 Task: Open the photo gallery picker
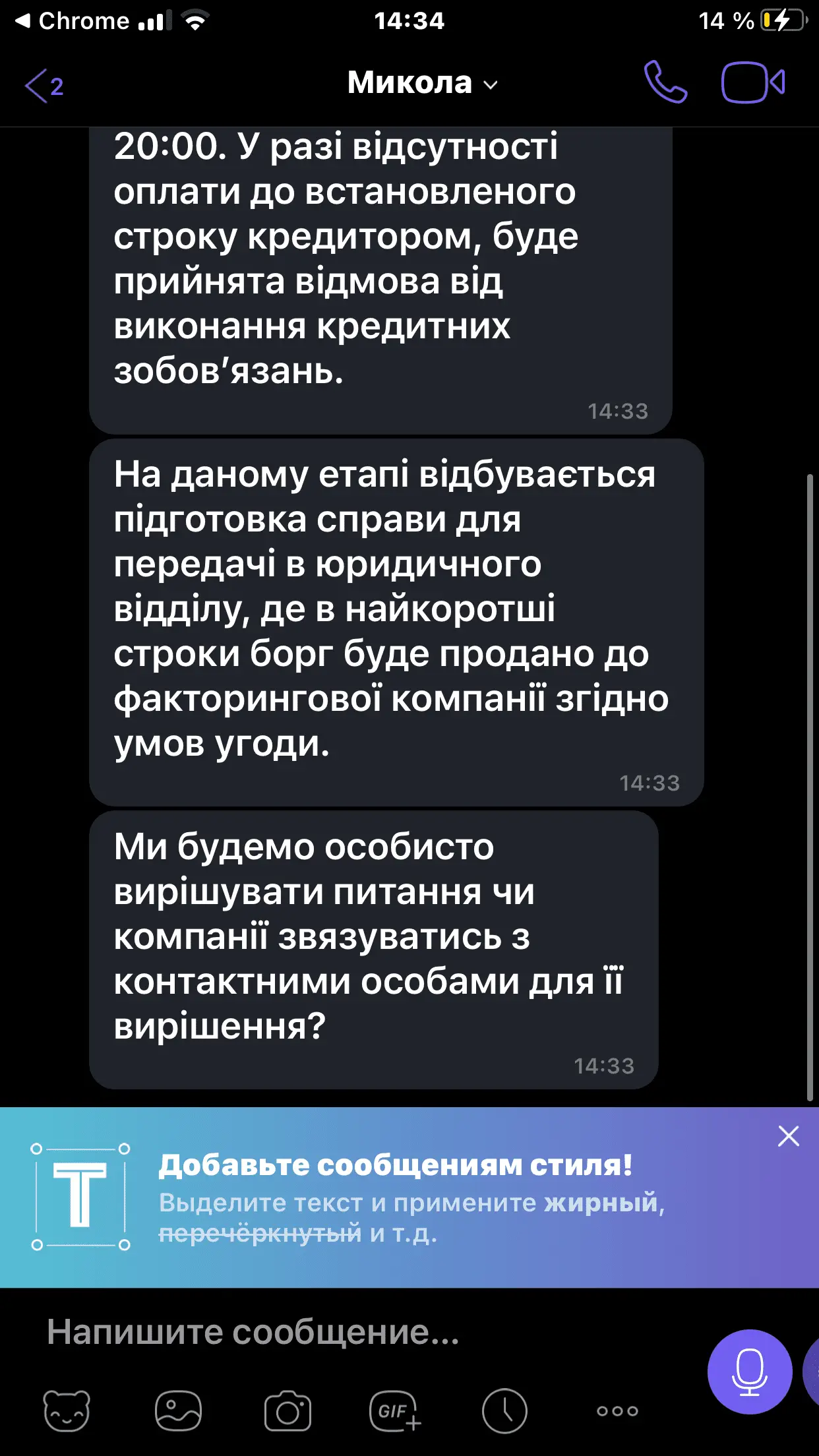178,1411
